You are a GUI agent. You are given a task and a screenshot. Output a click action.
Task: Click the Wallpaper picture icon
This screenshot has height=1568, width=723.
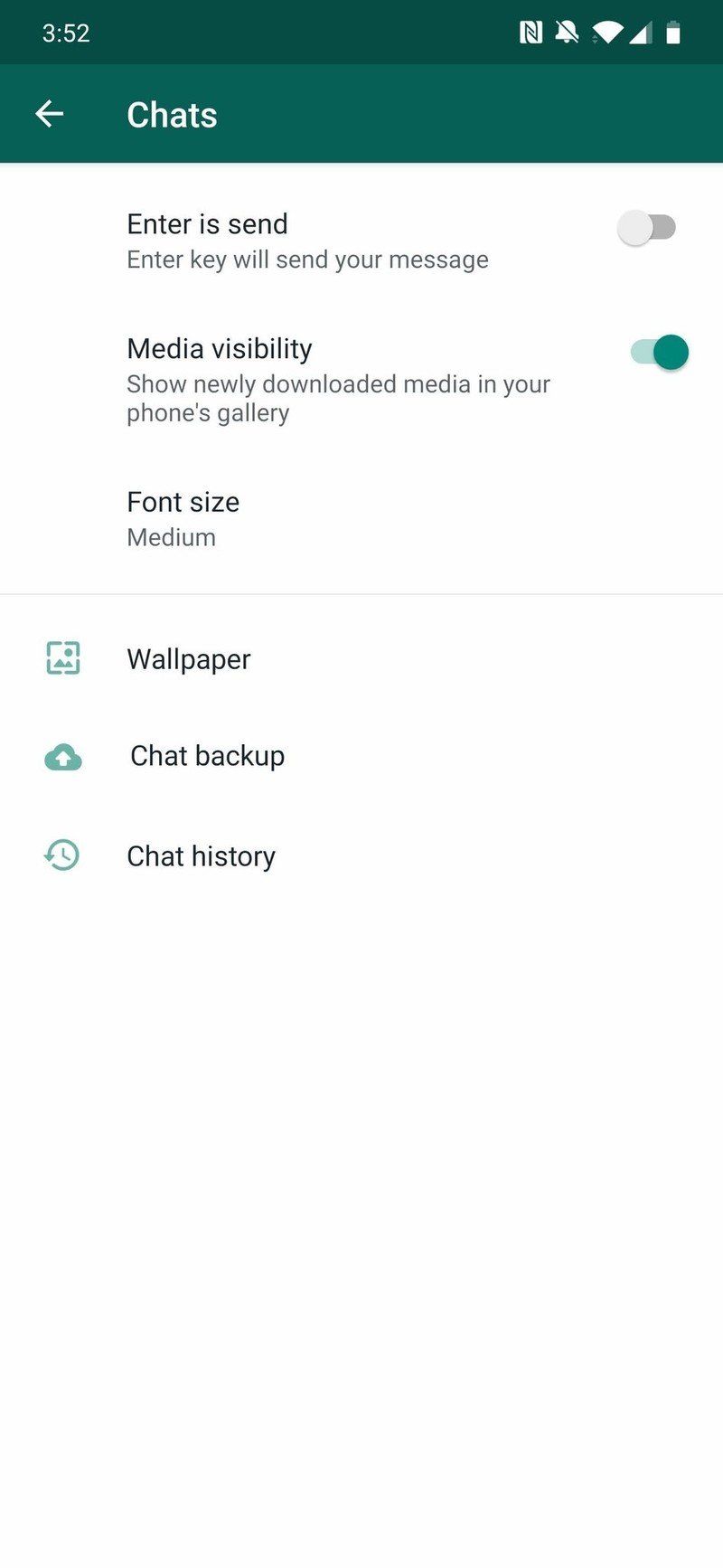point(63,658)
